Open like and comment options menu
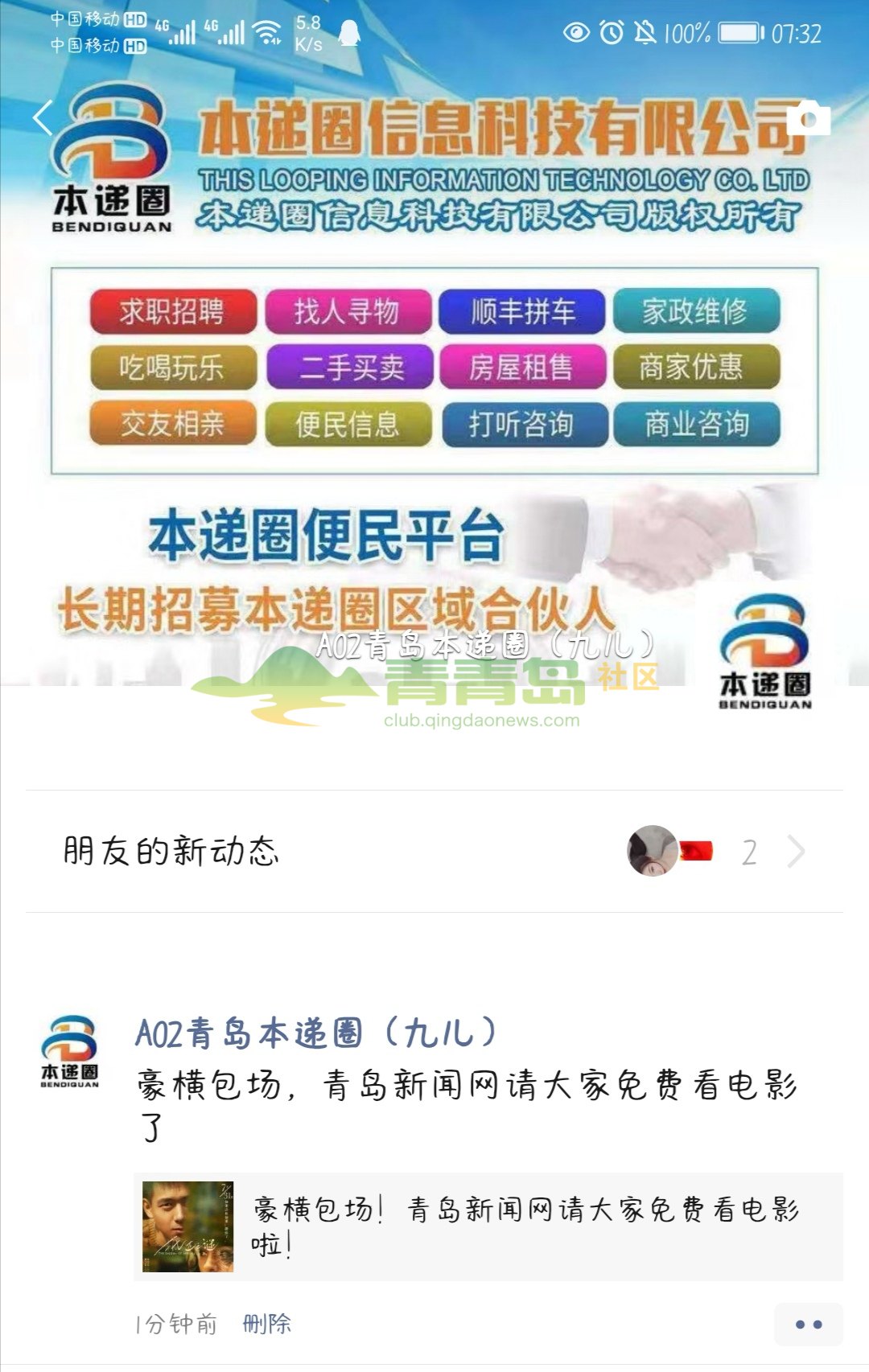 (x=808, y=1325)
